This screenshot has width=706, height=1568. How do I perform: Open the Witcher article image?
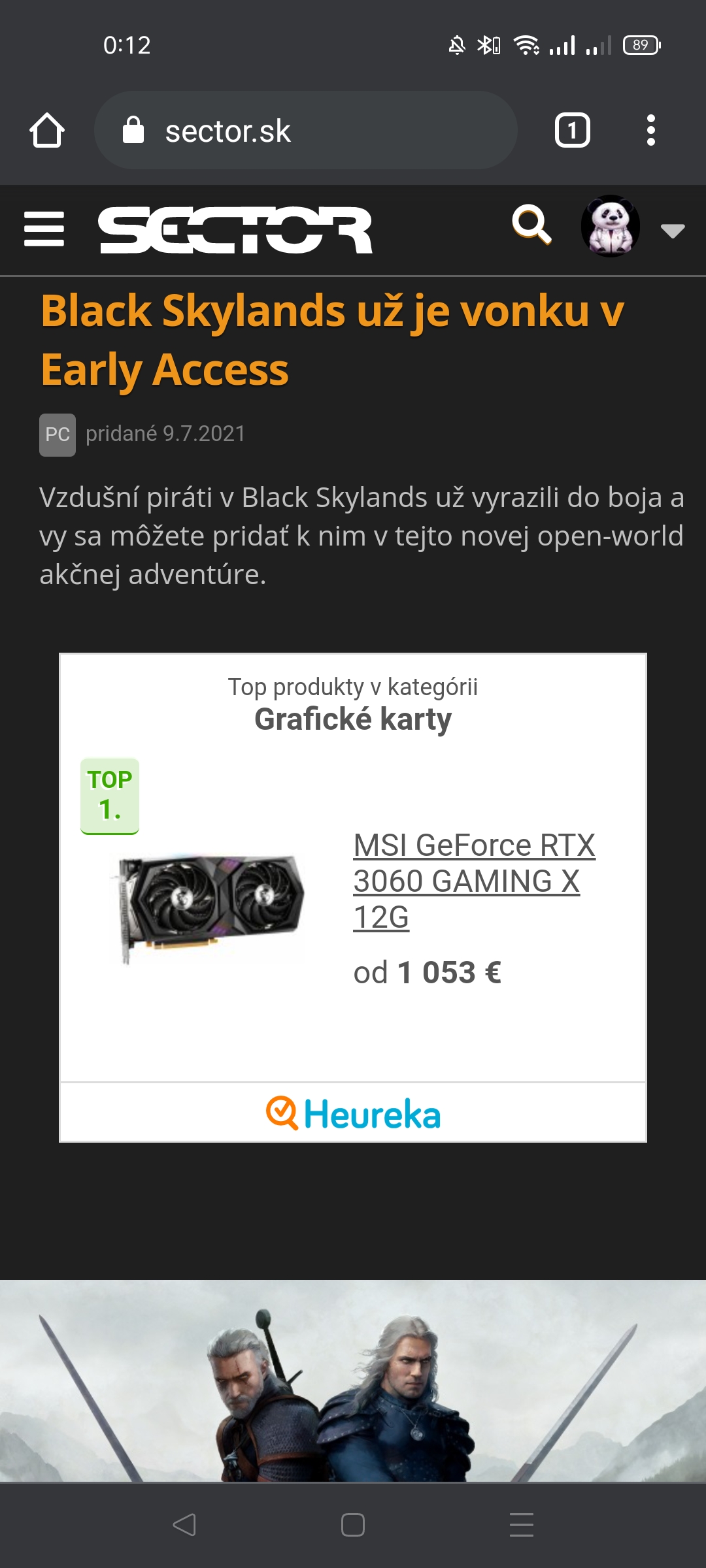[x=353, y=1380]
